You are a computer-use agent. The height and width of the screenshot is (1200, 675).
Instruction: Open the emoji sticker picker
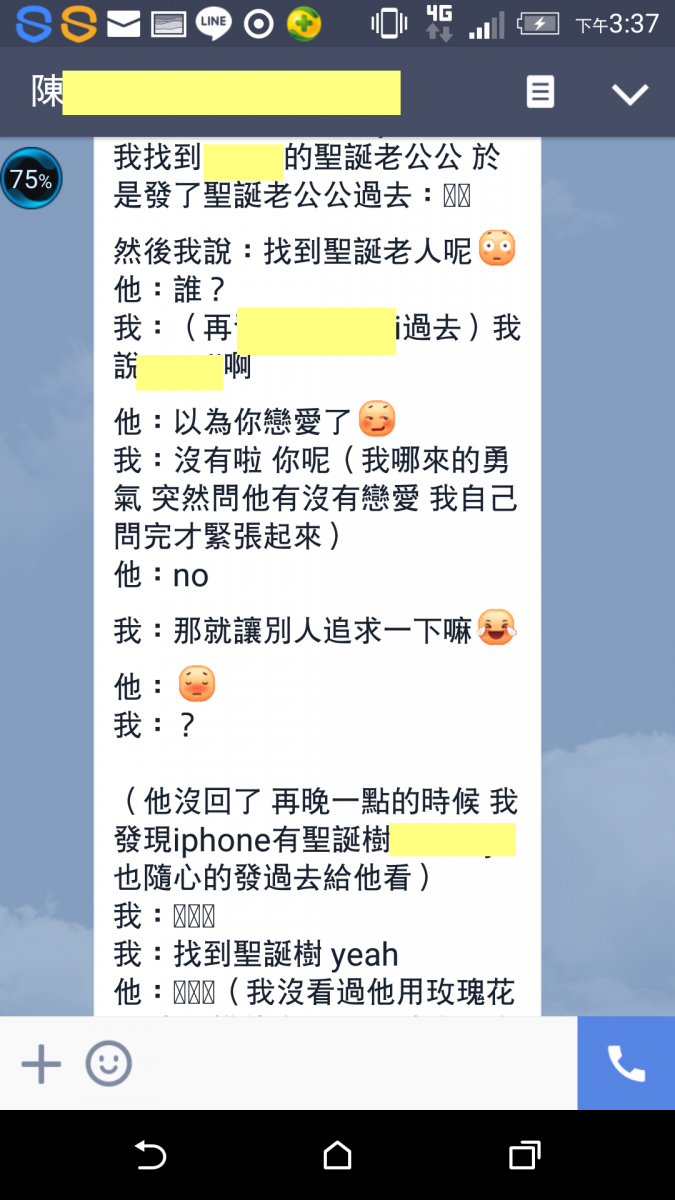click(108, 1064)
